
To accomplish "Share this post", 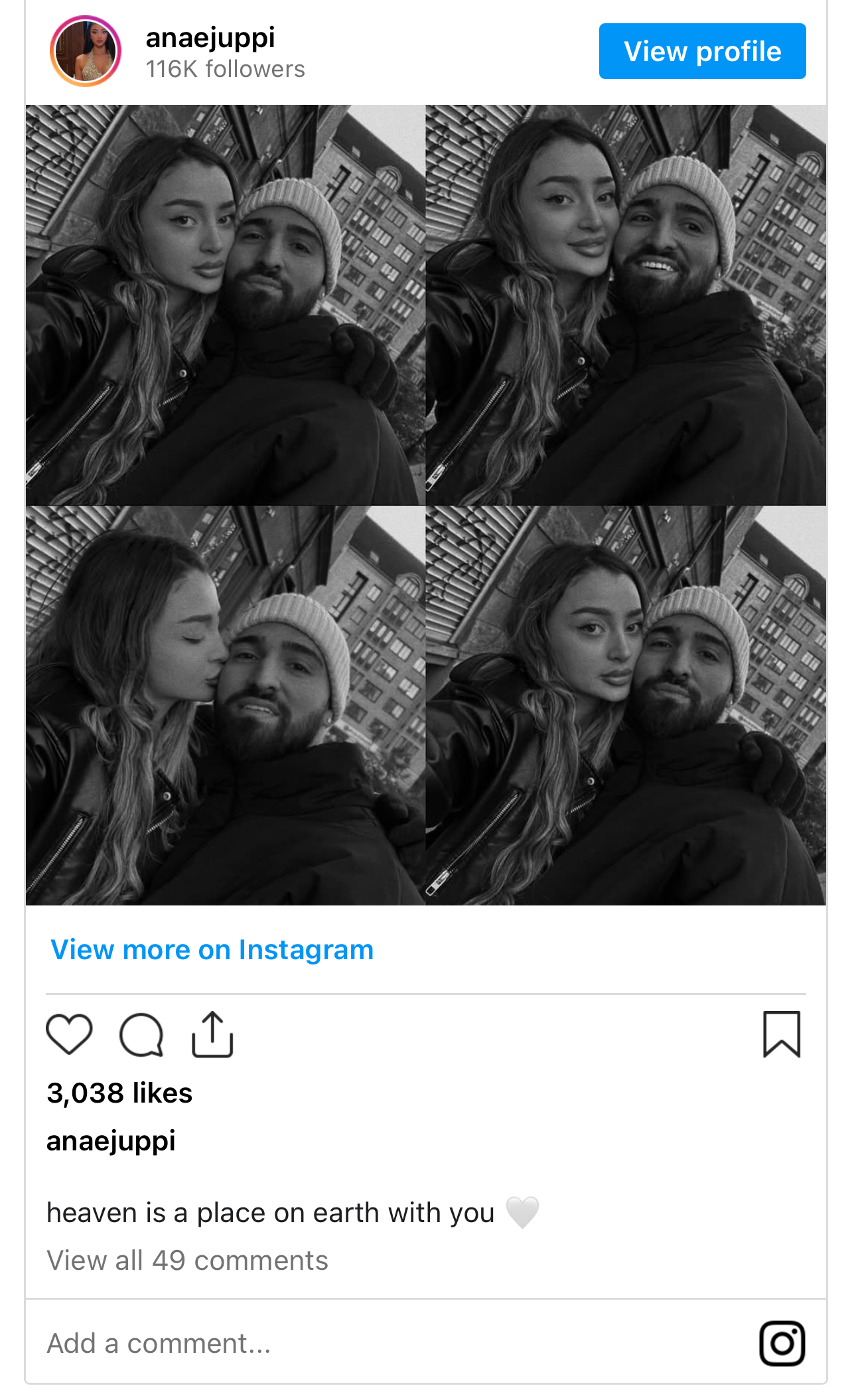I will (x=212, y=1034).
